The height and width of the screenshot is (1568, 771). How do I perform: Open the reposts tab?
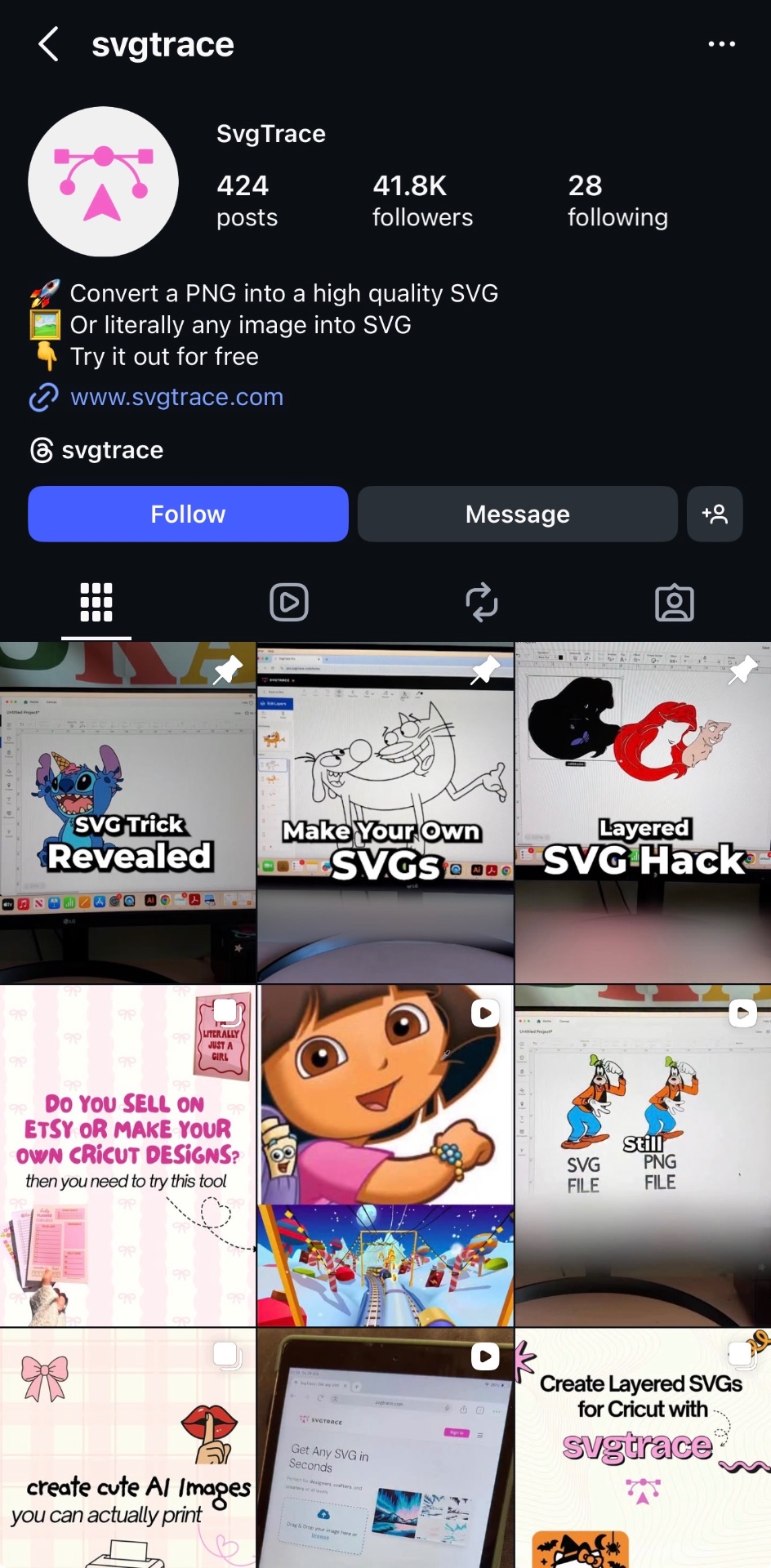[482, 602]
